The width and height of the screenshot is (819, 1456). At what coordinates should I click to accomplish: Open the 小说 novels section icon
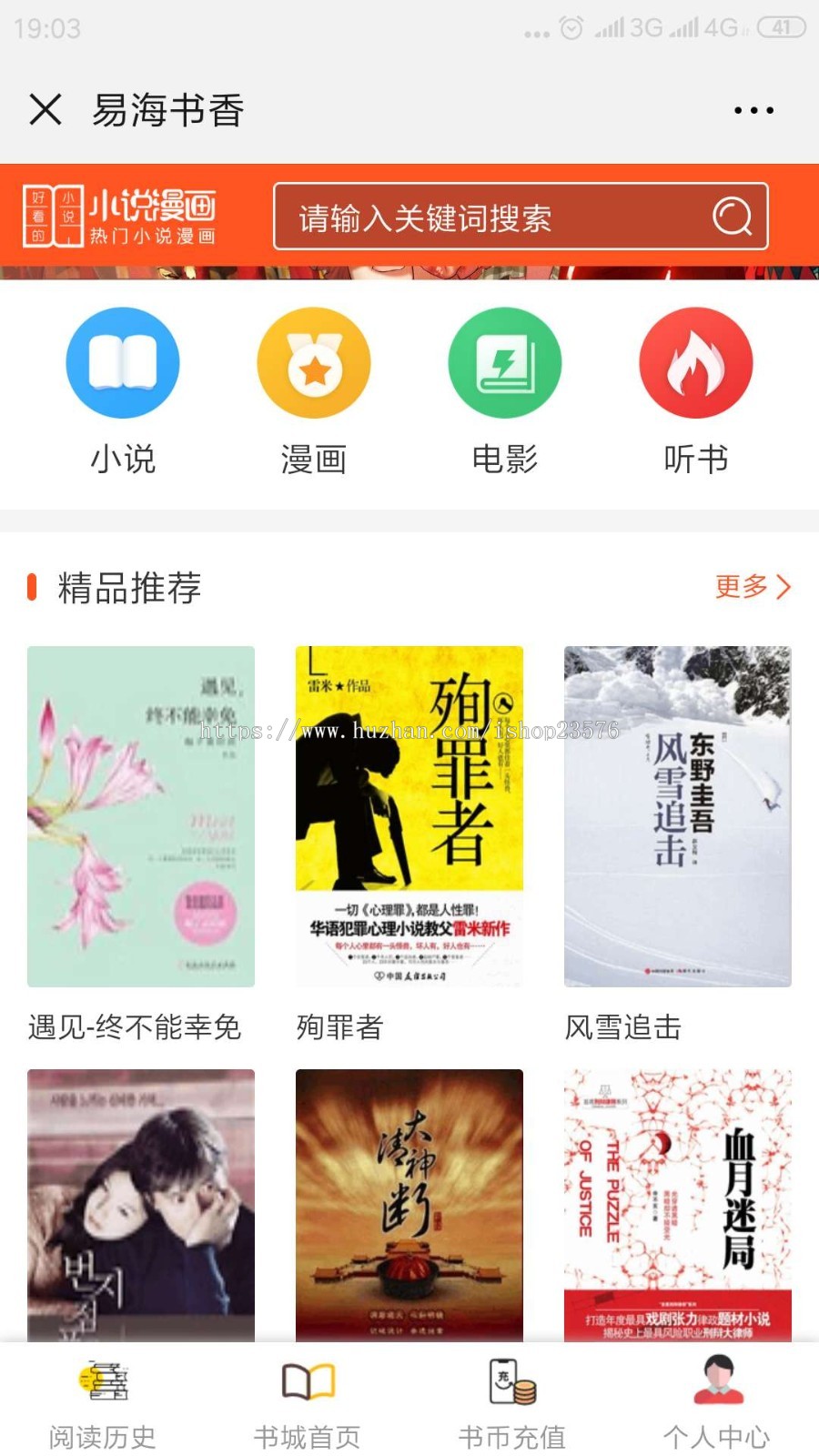tap(122, 361)
